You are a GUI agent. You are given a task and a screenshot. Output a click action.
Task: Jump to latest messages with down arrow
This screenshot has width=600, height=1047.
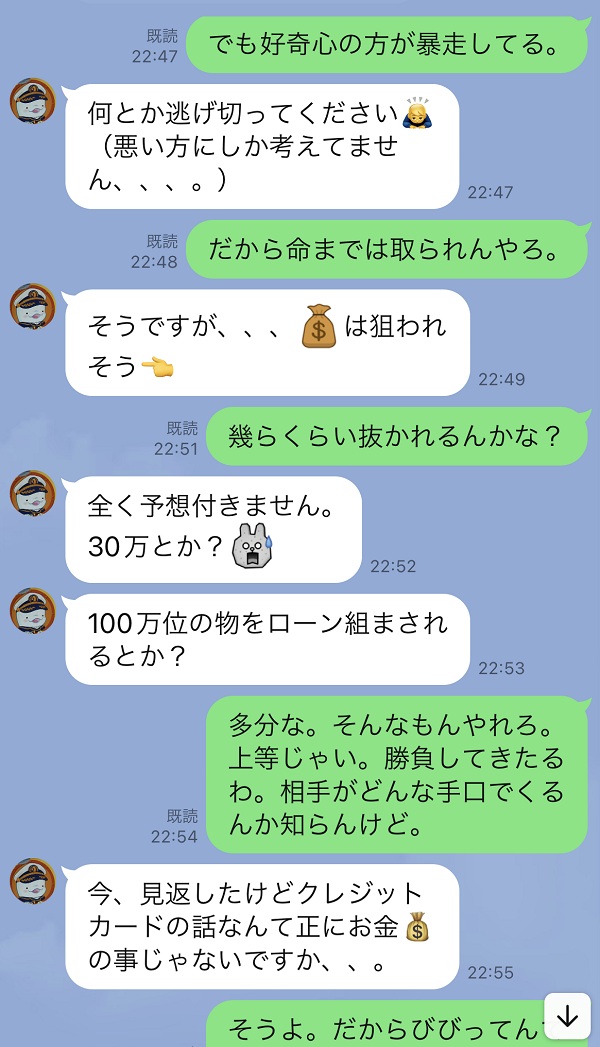[x=567, y=1017]
